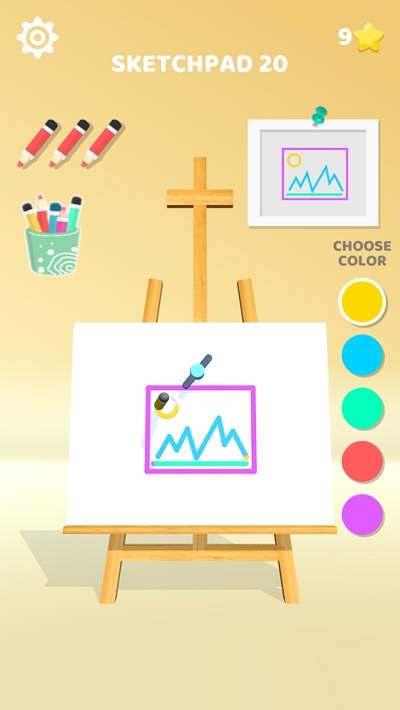Open the pencil cup collection
The width and height of the screenshot is (400, 710).
point(52,235)
